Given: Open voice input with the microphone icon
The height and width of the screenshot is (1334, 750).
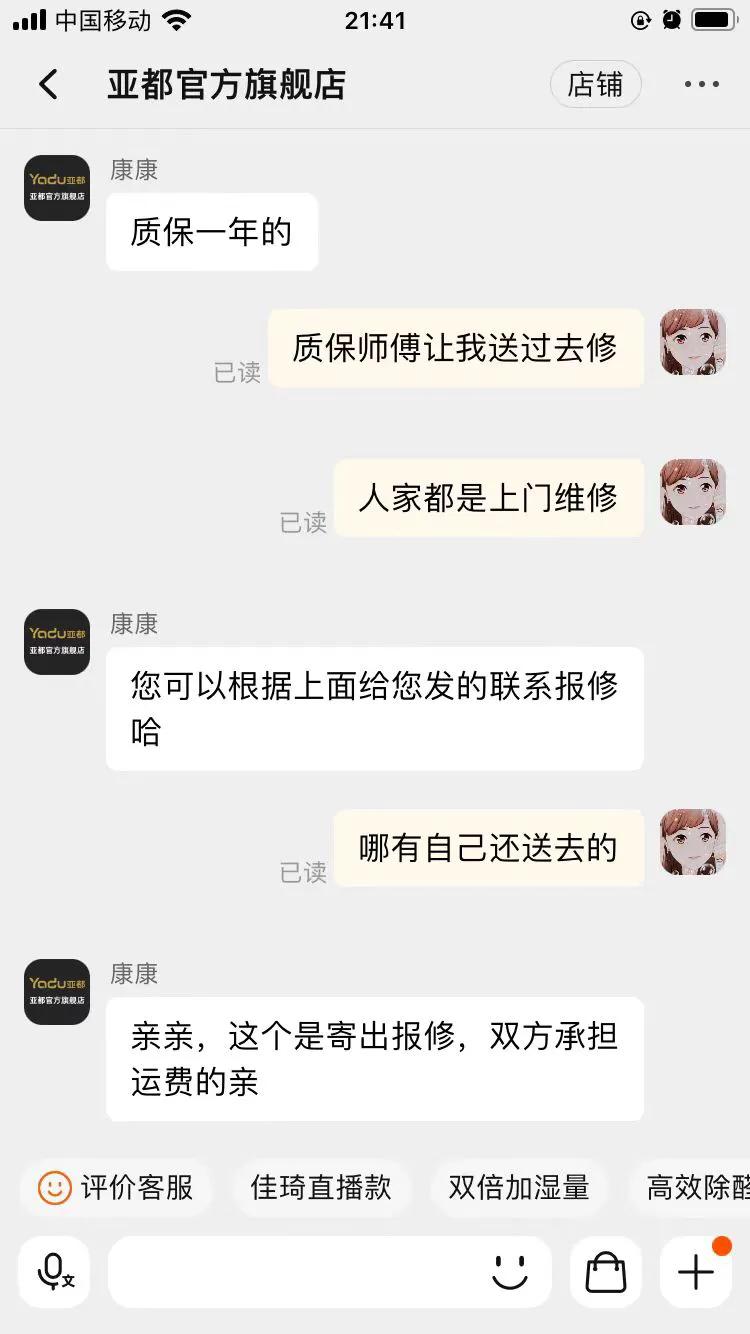Looking at the screenshot, I should [53, 1271].
